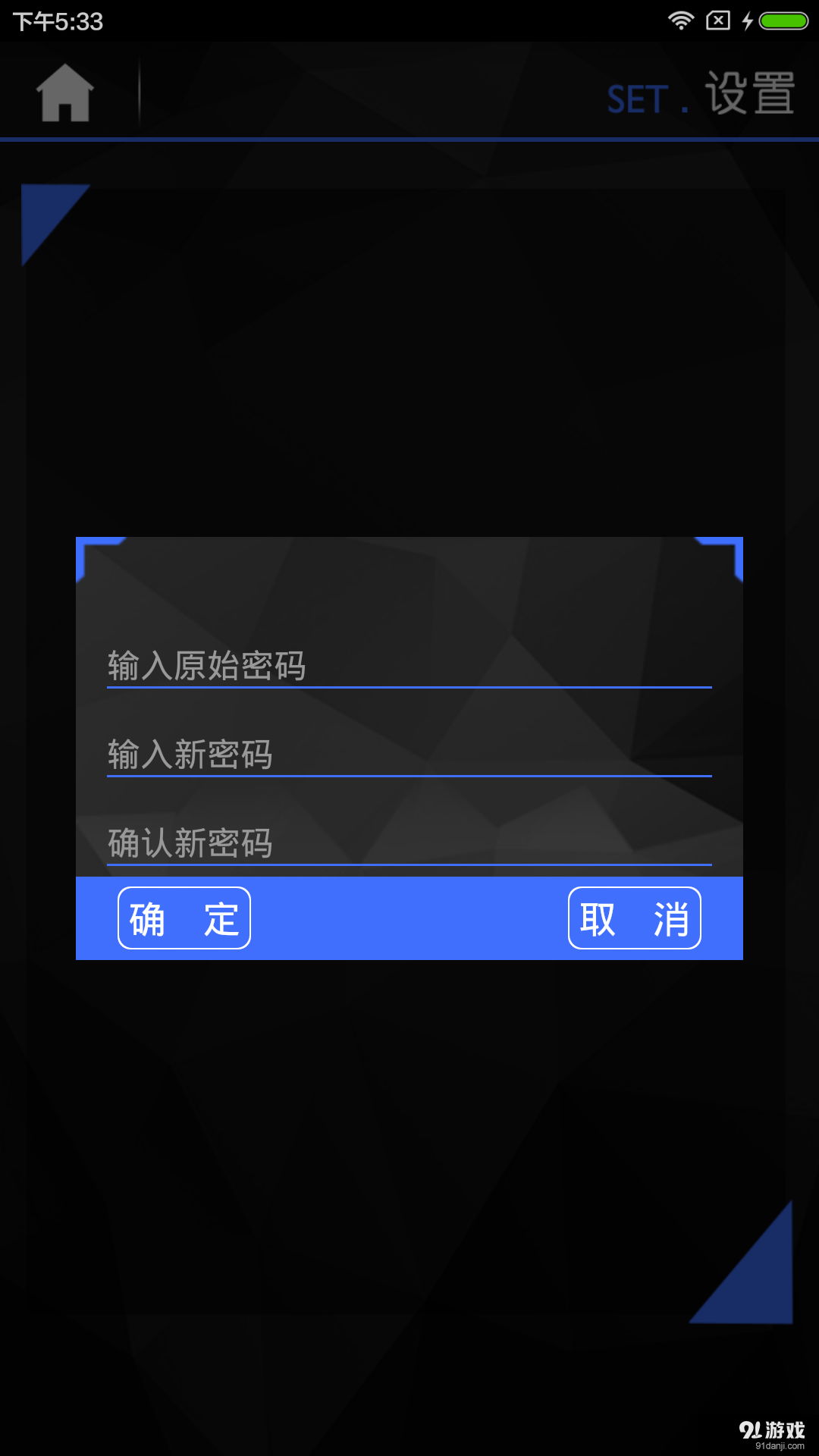Cancel the dialog with 取消
The height and width of the screenshot is (1456, 819).
click(635, 918)
